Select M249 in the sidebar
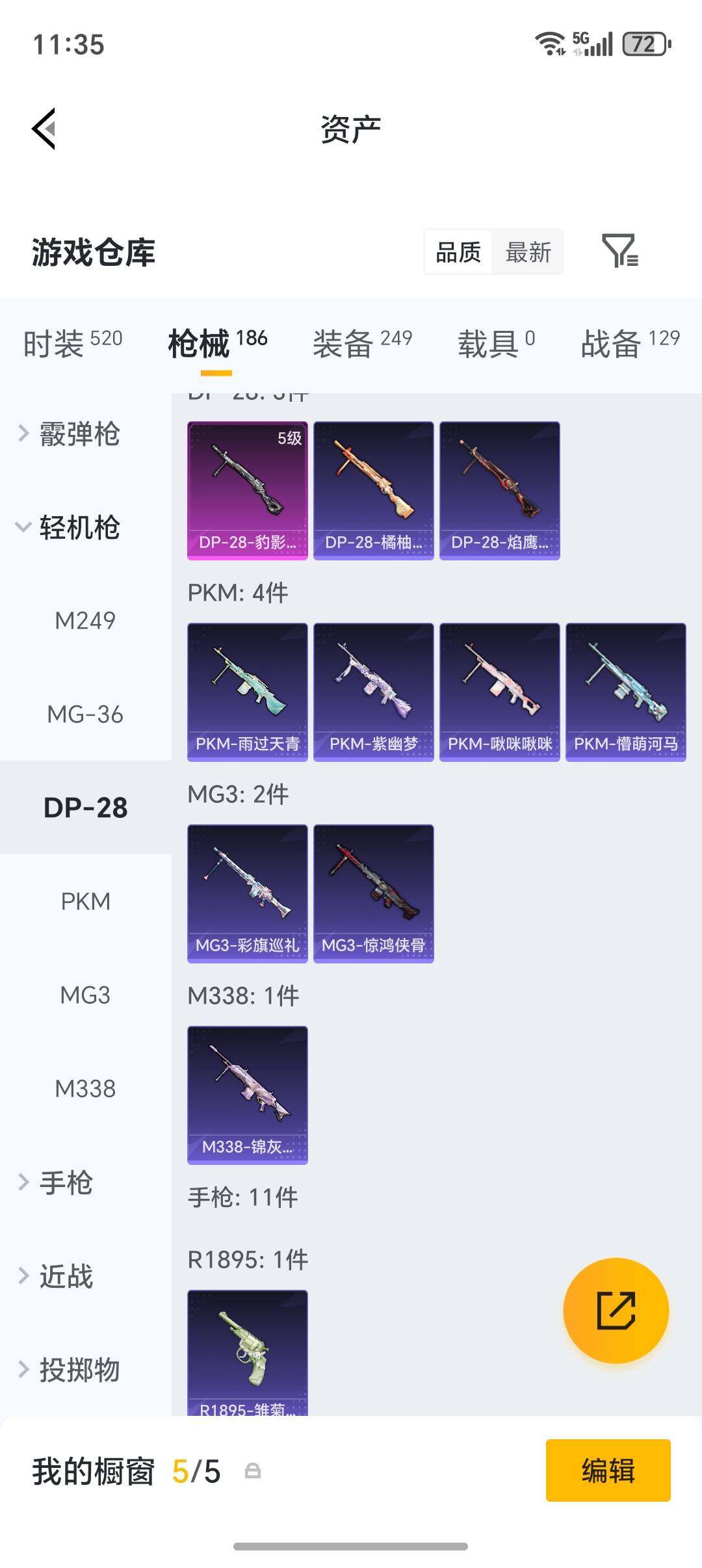The height and width of the screenshot is (1568, 702). (x=86, y=621)
